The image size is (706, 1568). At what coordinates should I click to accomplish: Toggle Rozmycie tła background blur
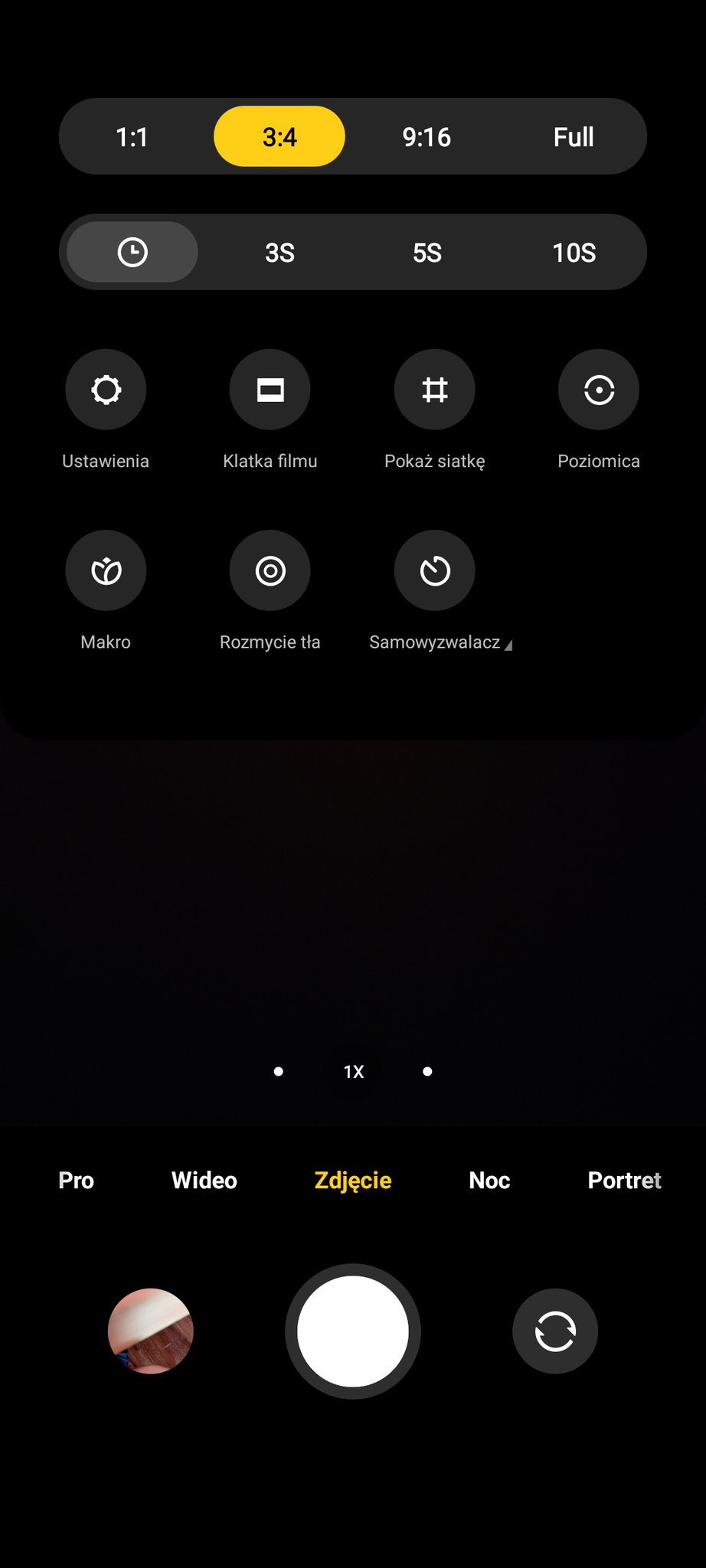tap(270, 570)
